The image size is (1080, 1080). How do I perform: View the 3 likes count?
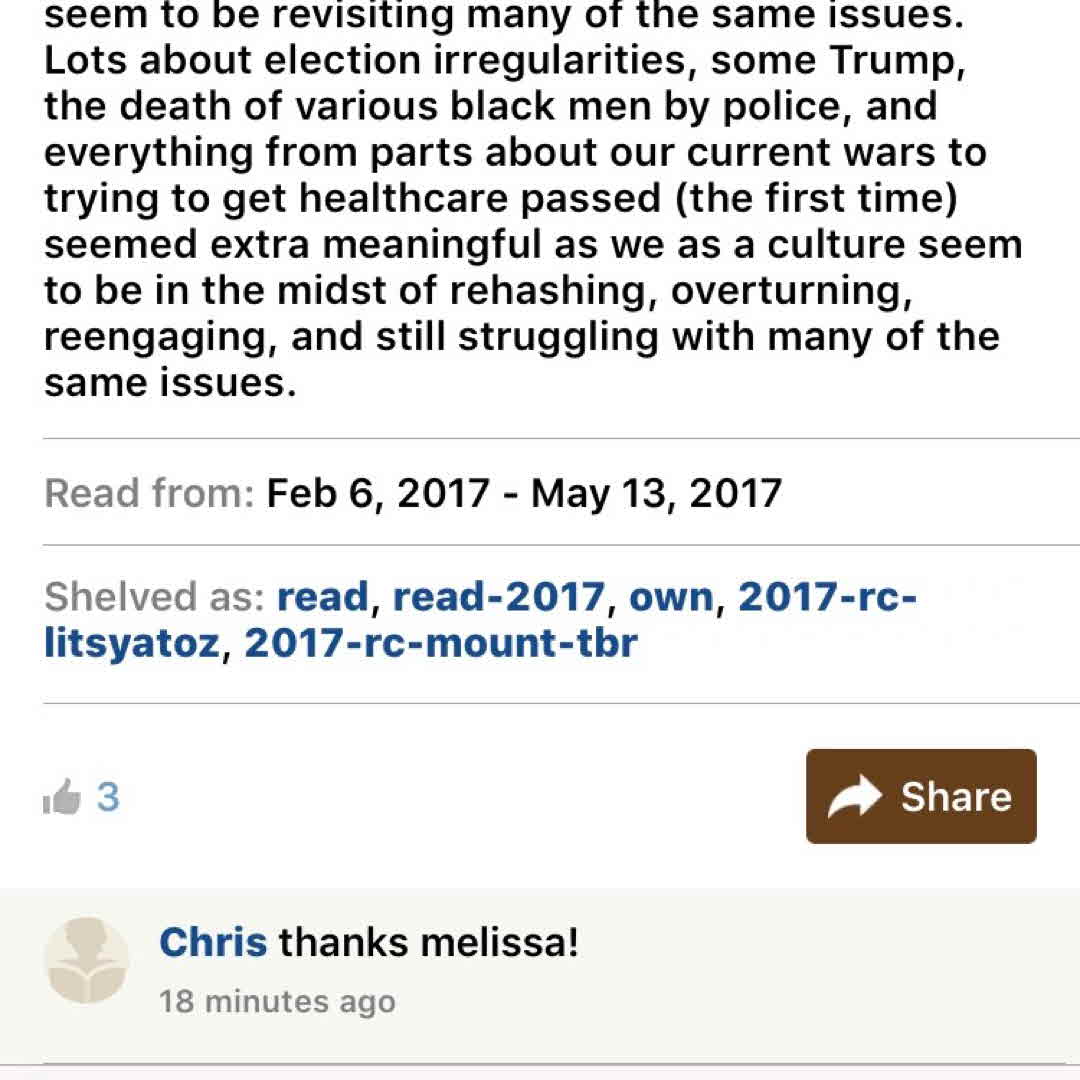click(107, 797)
